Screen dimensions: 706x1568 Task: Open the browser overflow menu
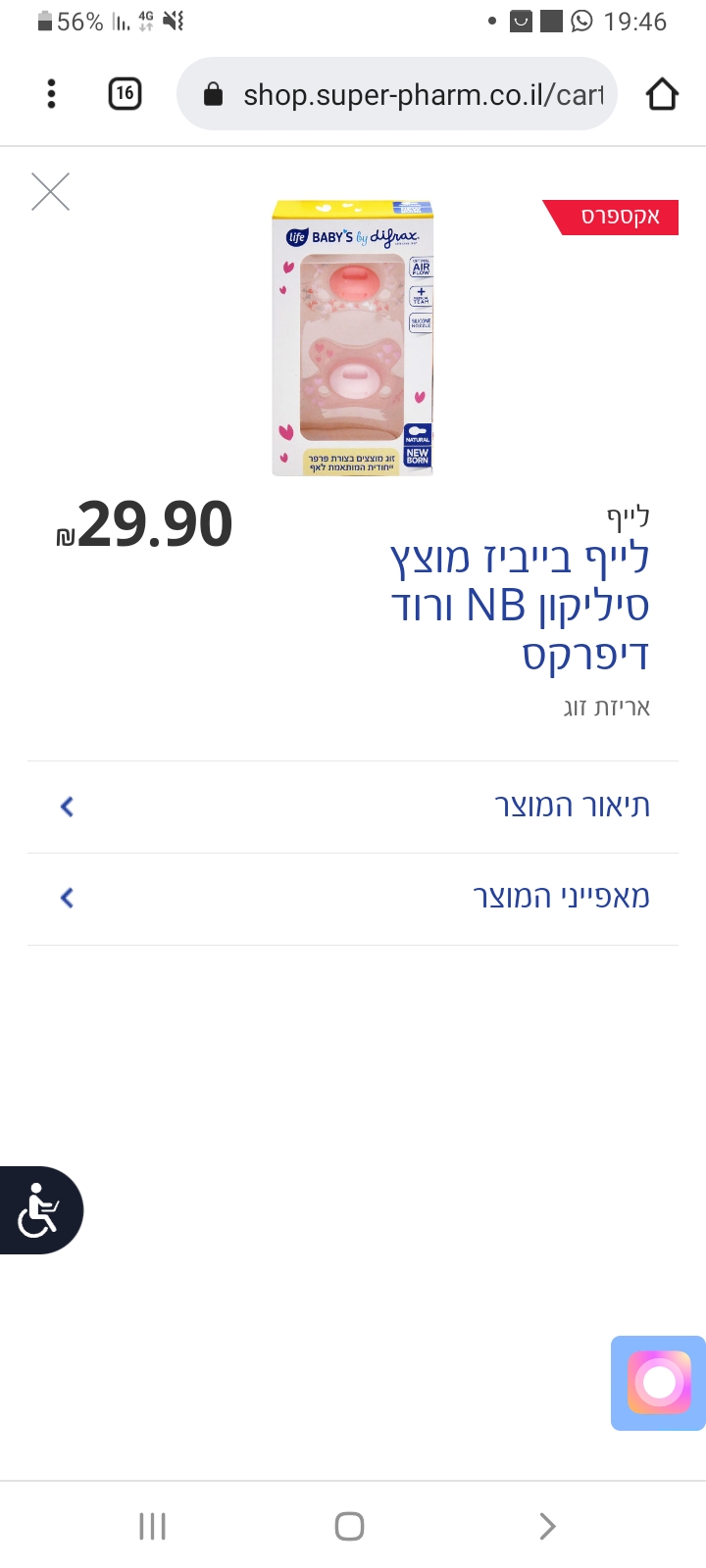click(51, 94)
